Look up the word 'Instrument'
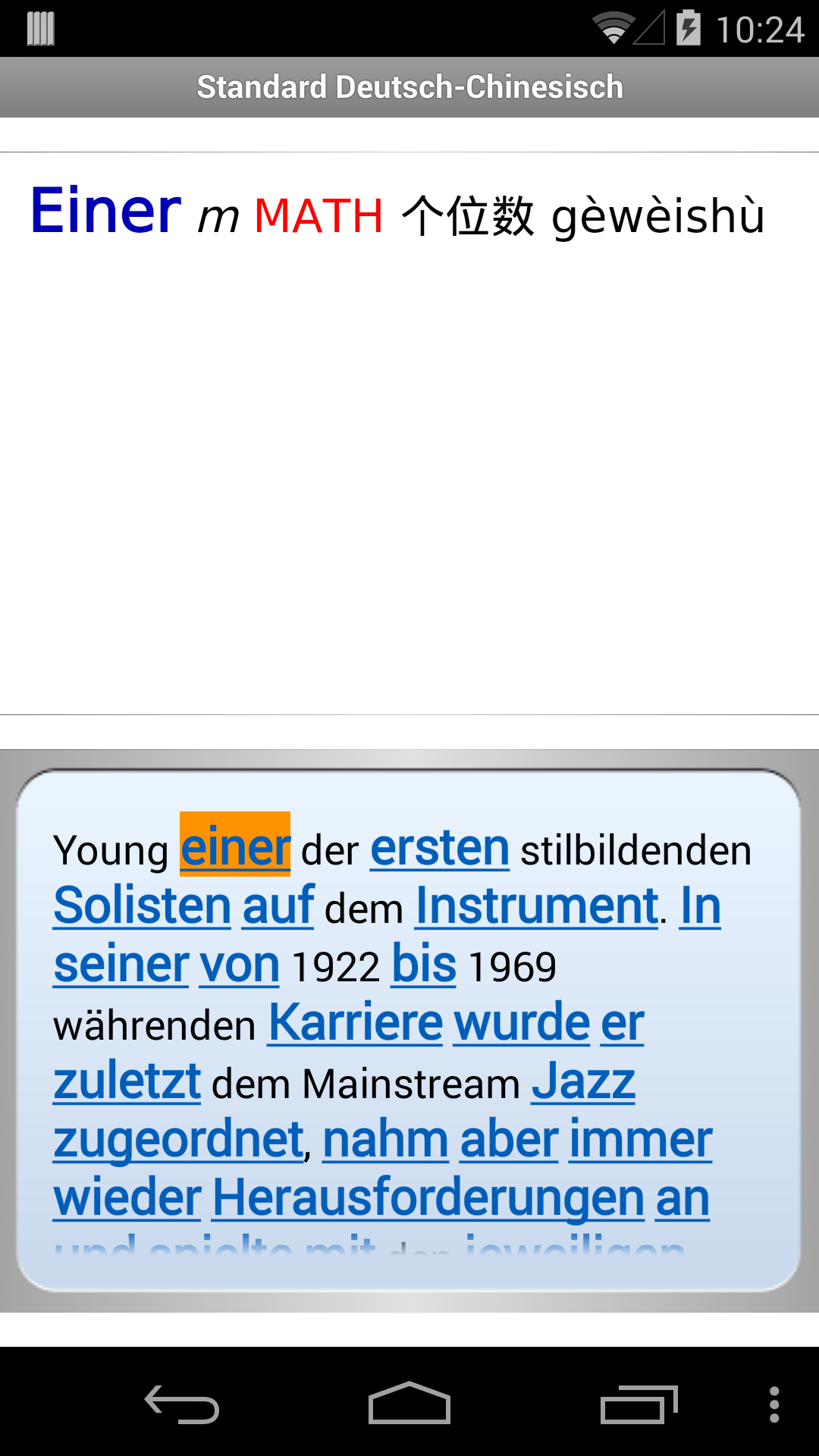Screen dimensions: 819x1456 537,905
